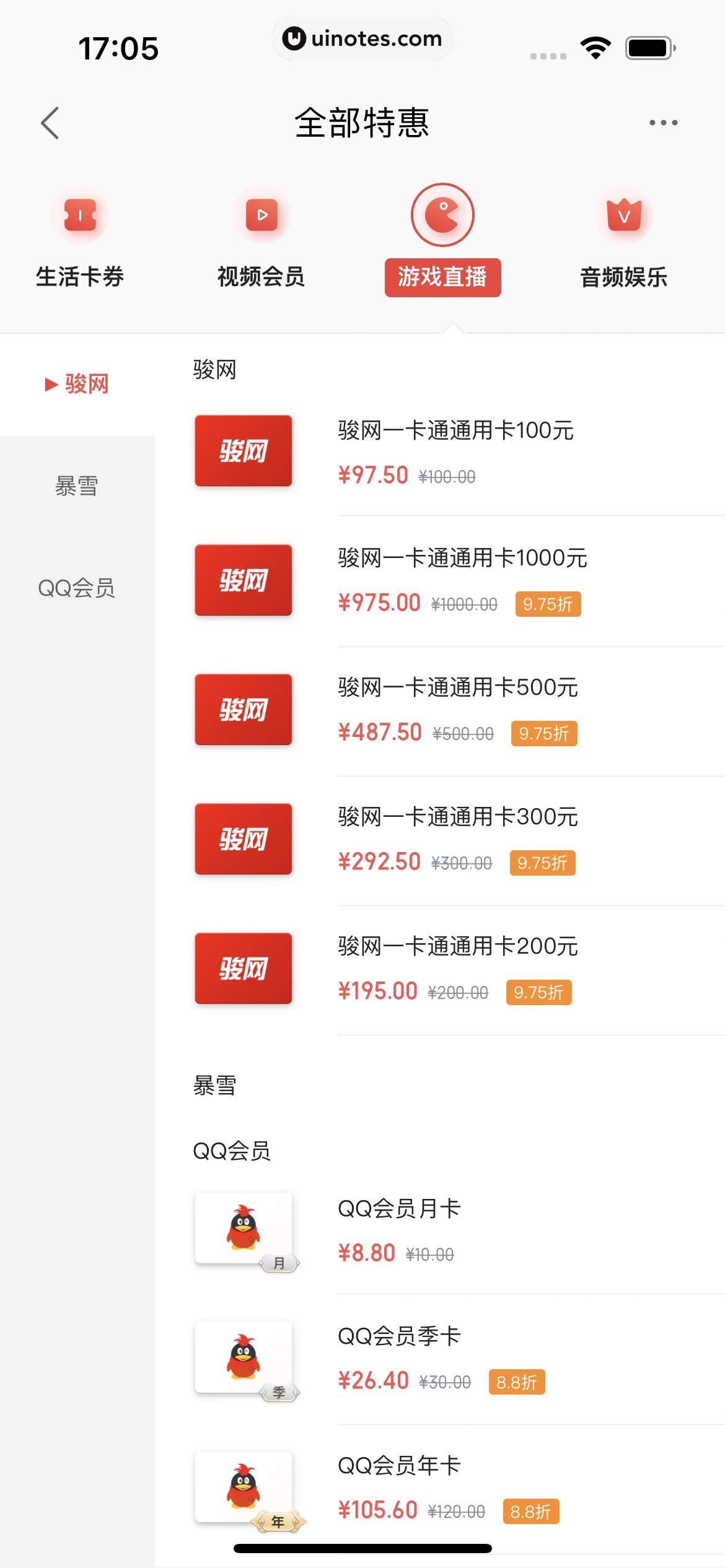The width and height of the screenshot is (725, 1568).
Task: Switch to the 暴雪 sidebar tab
Action: [x=77, y=487]
